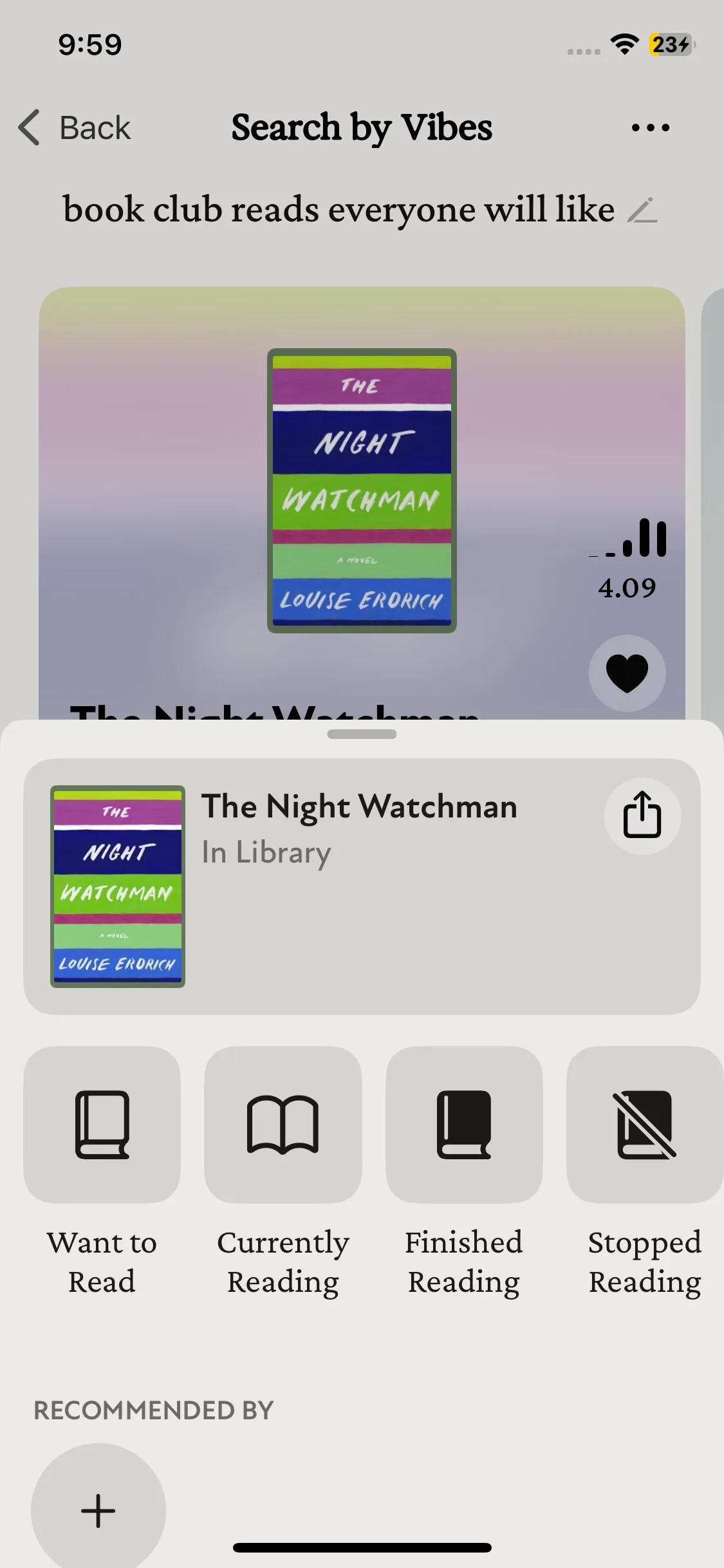724x1568 pixels.
Task: Set status to Currently Reading
Action: click(283, 1125)
